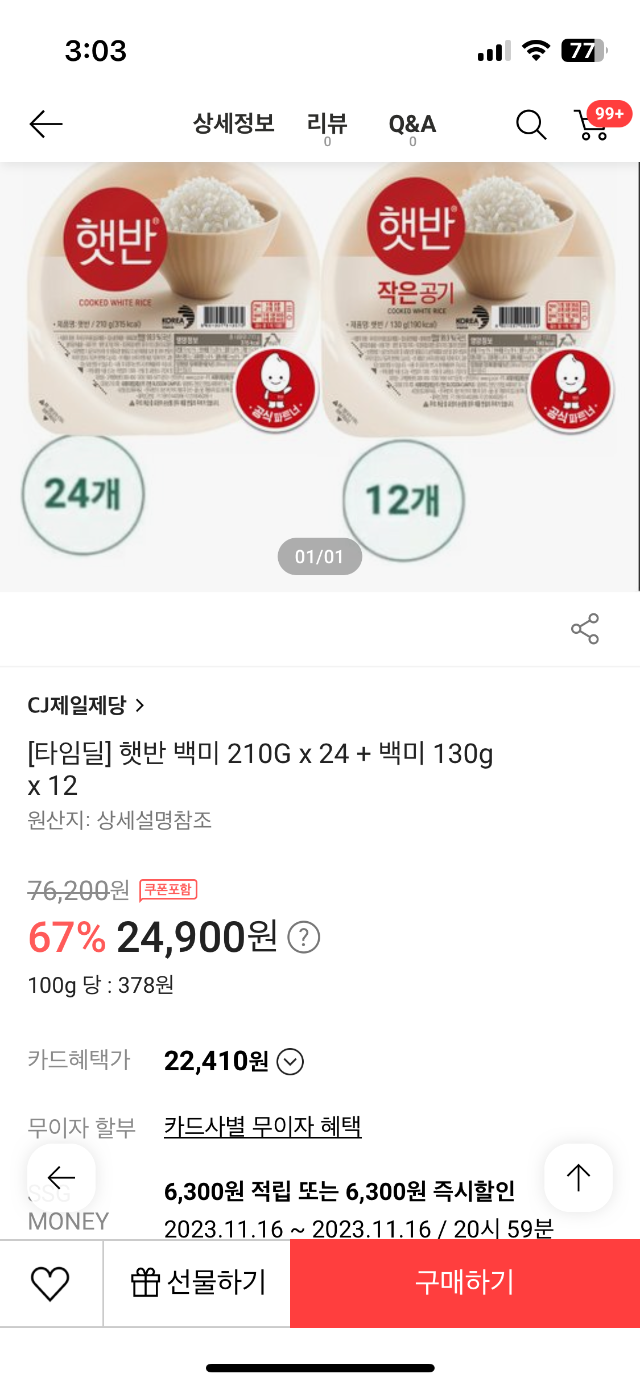Jump to top with the up arrow
640x1386 pixels.
[578, 1178]
